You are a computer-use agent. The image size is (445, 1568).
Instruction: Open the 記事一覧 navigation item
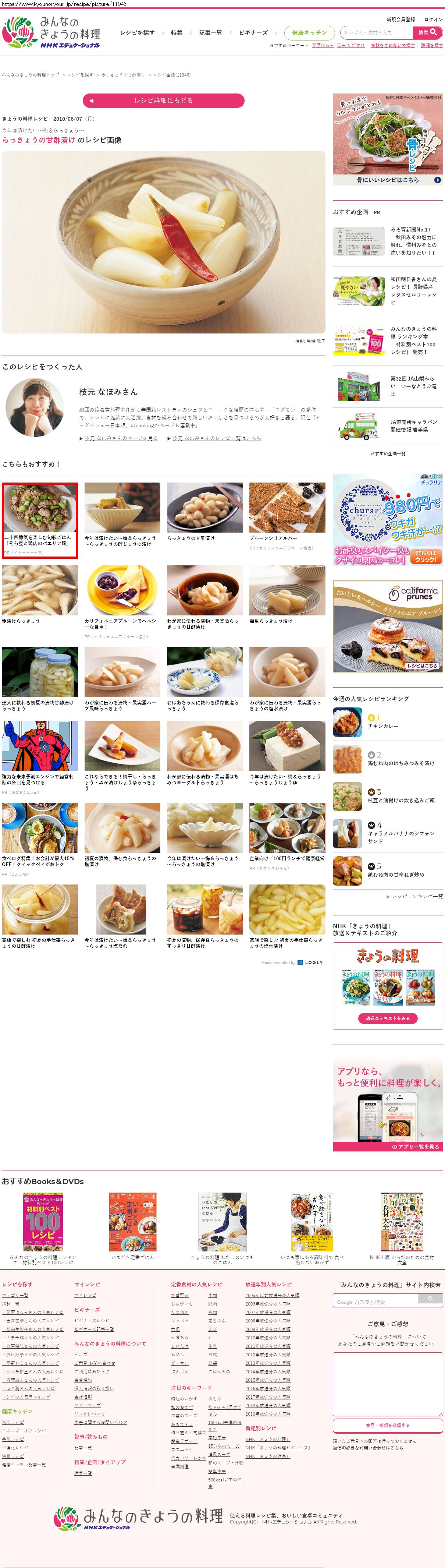tap(210, 33)
